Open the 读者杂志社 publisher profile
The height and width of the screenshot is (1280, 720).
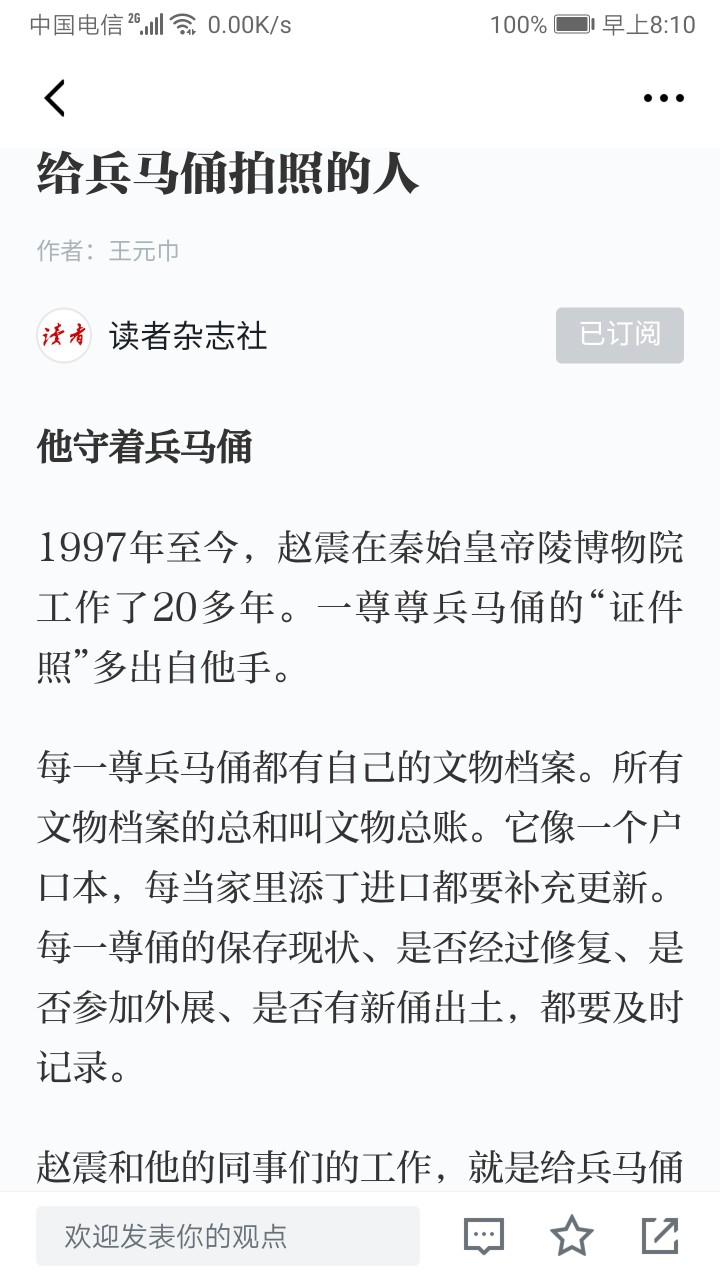pos(188,336)
